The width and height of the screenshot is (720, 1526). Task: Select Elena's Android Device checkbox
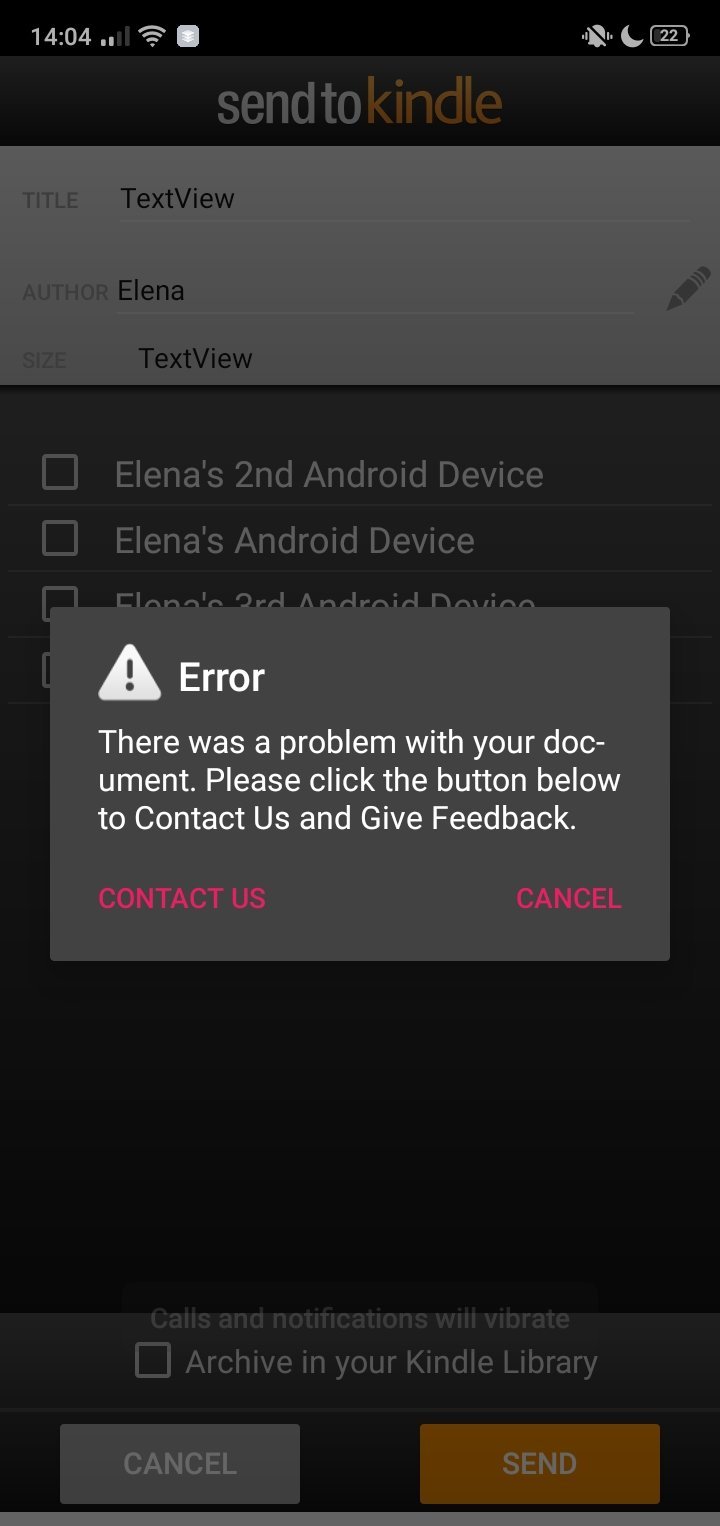click(x=60, y=539)
